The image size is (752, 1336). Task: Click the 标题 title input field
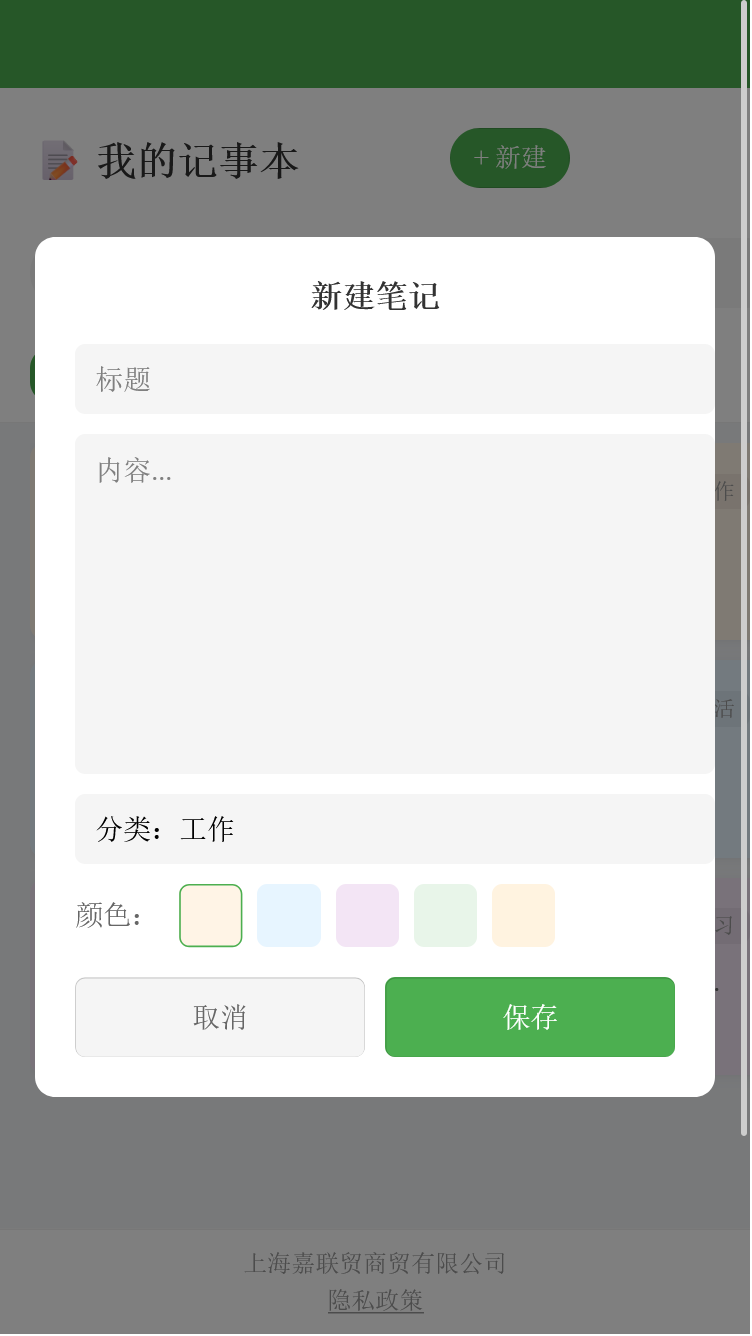(395, 379)
